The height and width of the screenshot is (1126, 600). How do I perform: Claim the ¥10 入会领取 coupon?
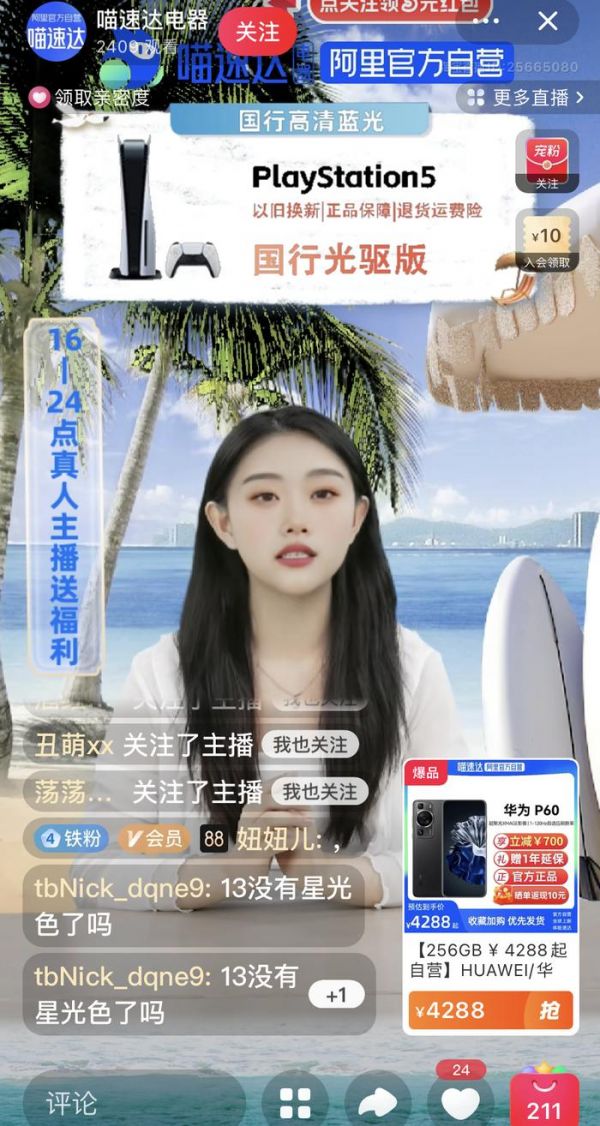point(547,242)
